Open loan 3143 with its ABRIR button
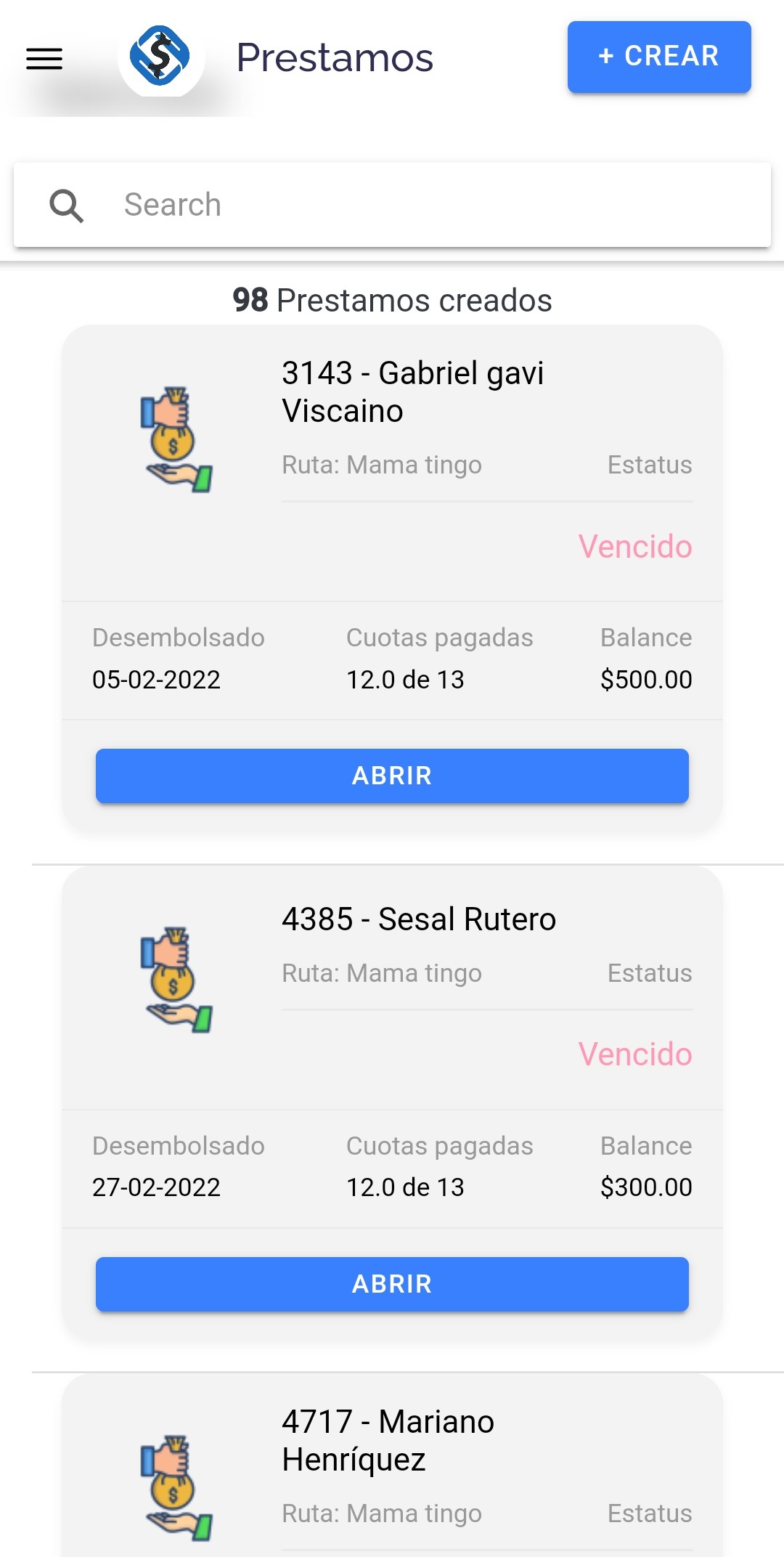Viewport: 784px width, 1557px height. pos(392,776)
